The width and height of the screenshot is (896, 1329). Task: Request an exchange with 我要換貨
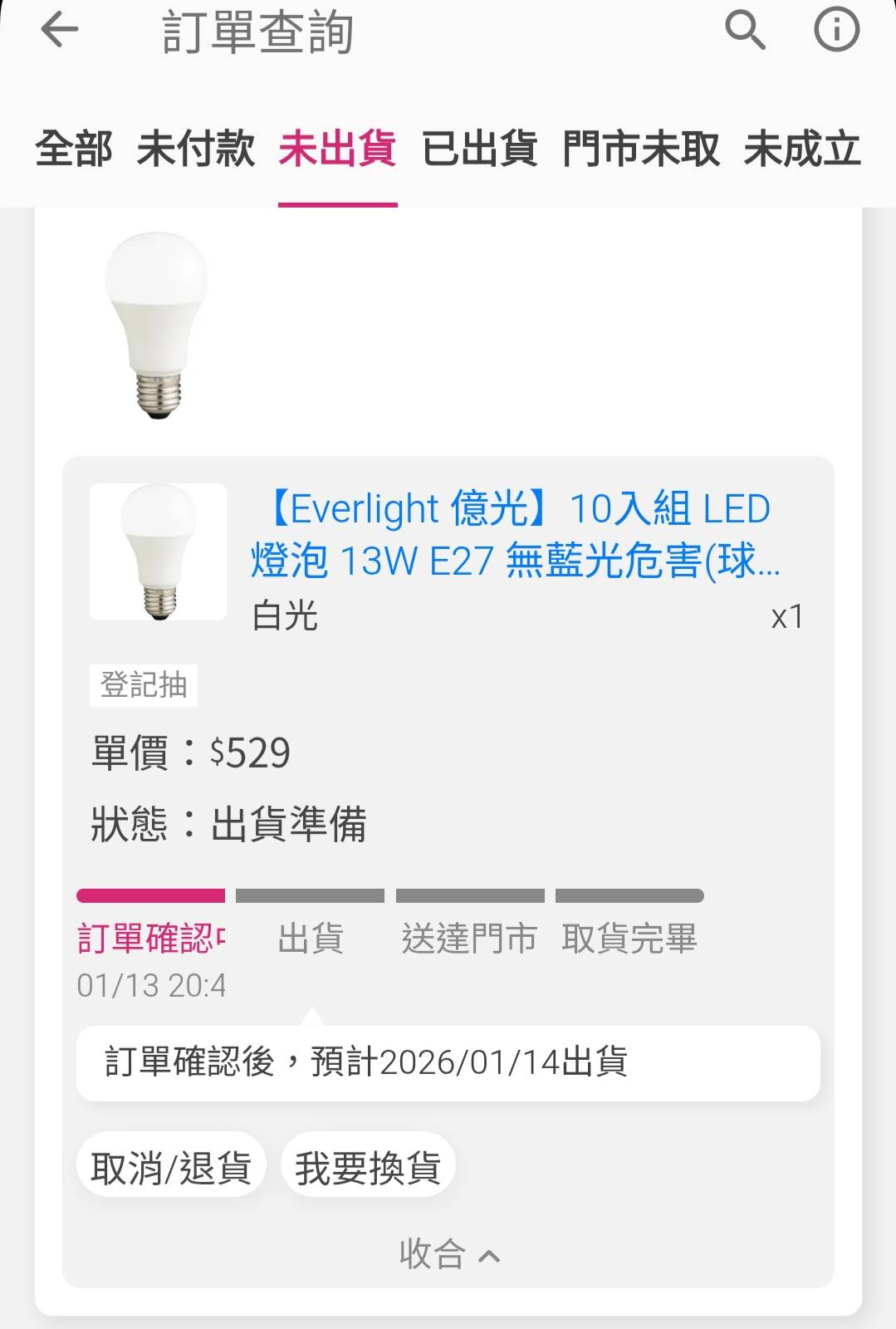[368, 1168]
